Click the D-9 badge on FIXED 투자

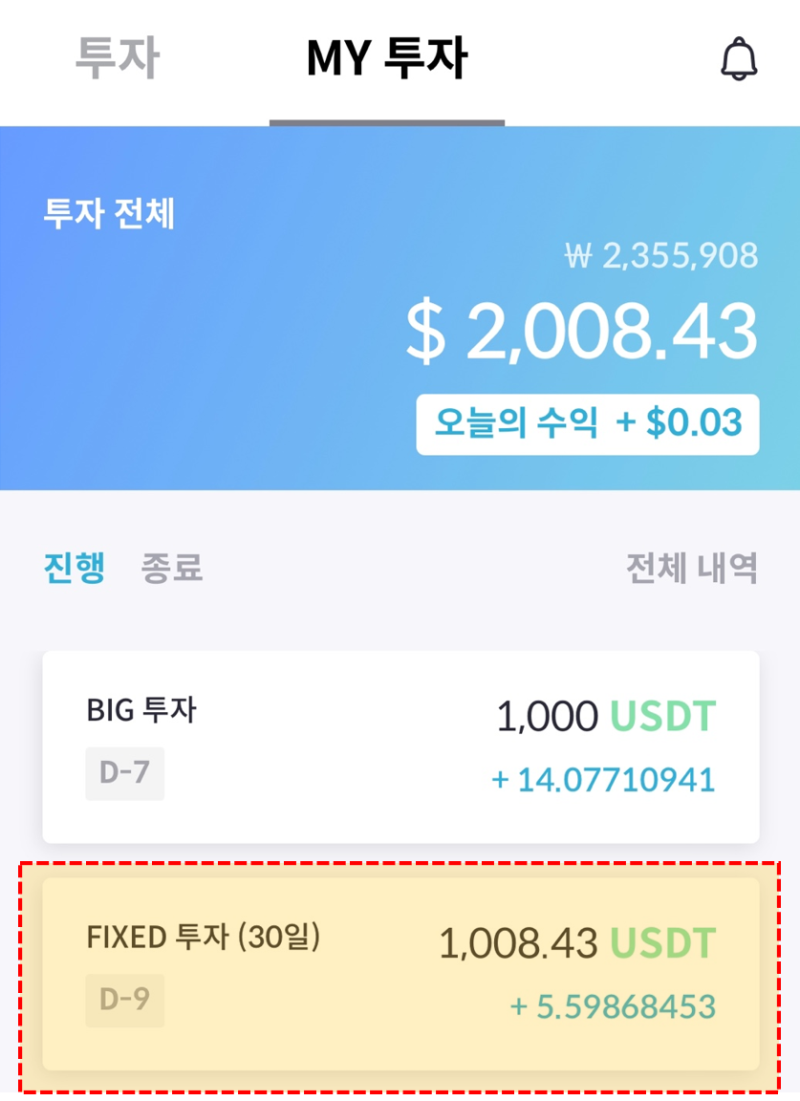tap(124, 1001)
